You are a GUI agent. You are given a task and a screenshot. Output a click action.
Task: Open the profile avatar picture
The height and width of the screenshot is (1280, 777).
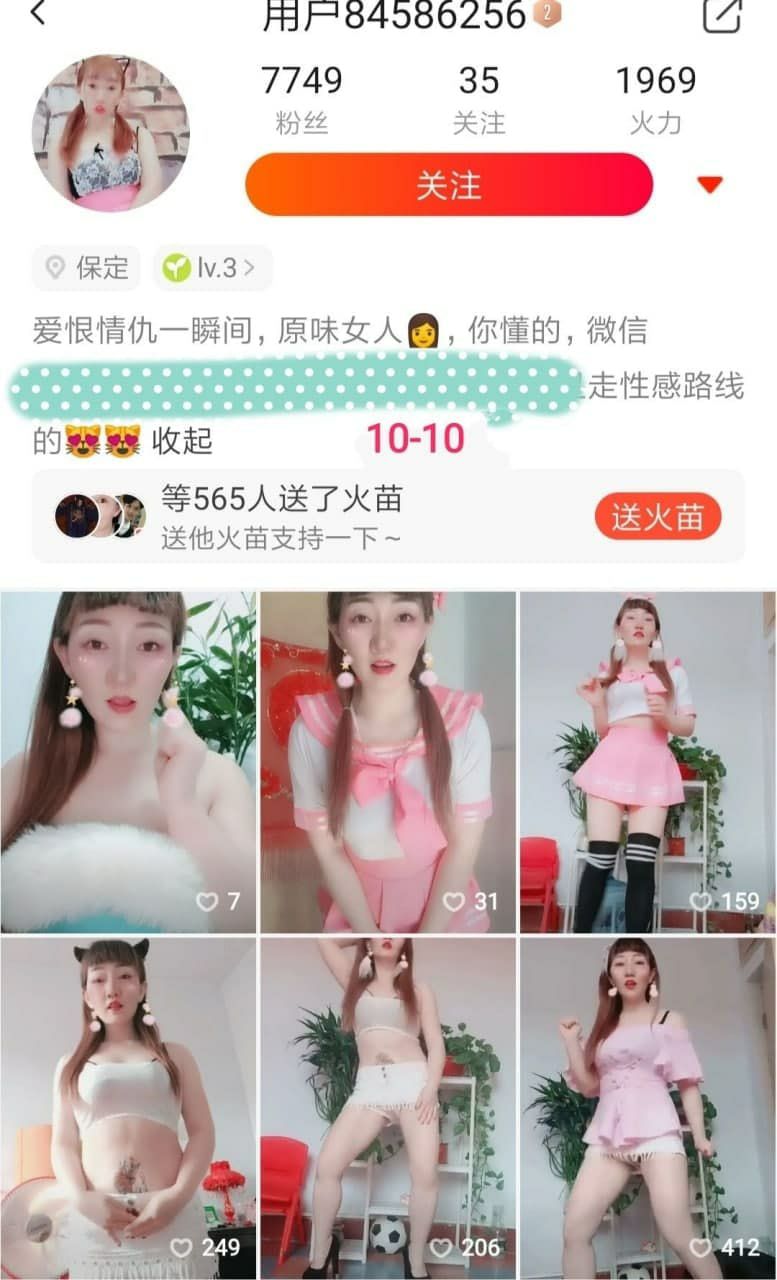click(111, 133)
